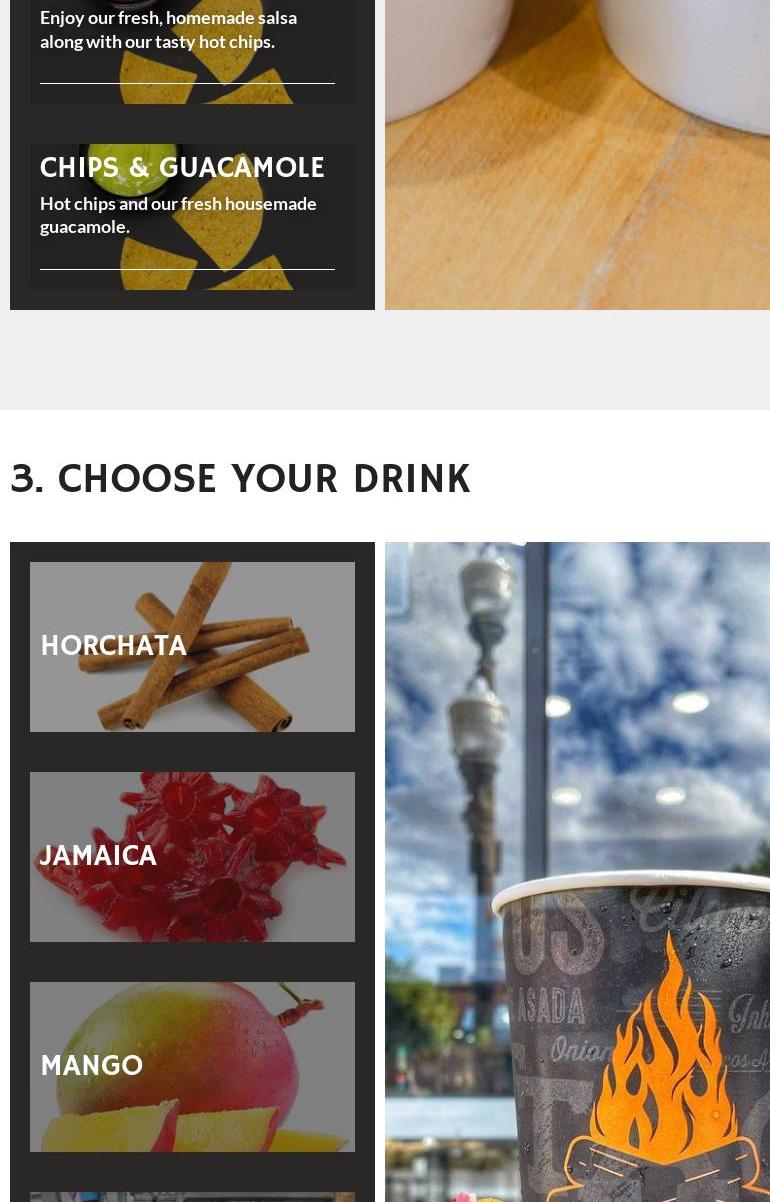Pick the Jamaica drink option
This screenshot has height=1202, width=770.
(192, 856)
